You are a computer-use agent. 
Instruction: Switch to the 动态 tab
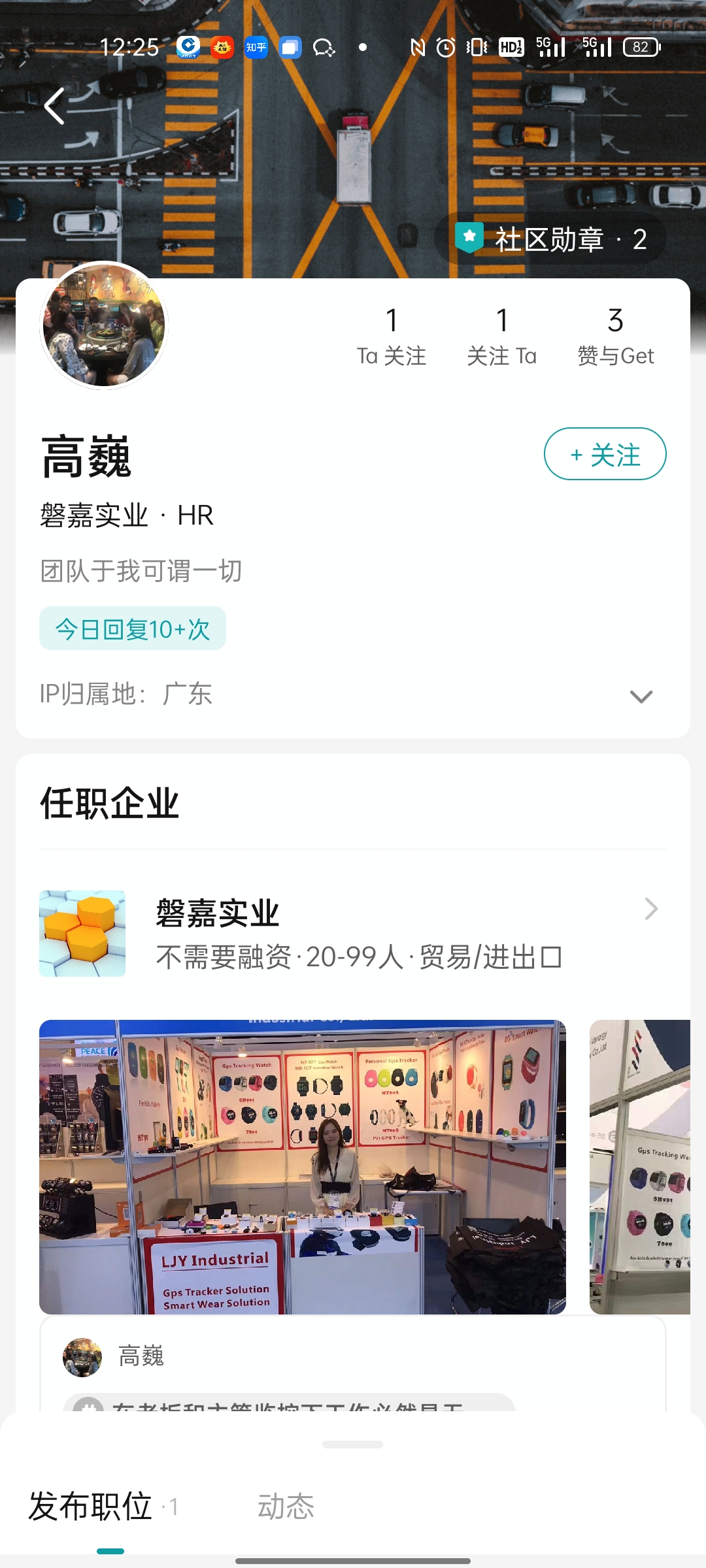[x=286, y=1507]
